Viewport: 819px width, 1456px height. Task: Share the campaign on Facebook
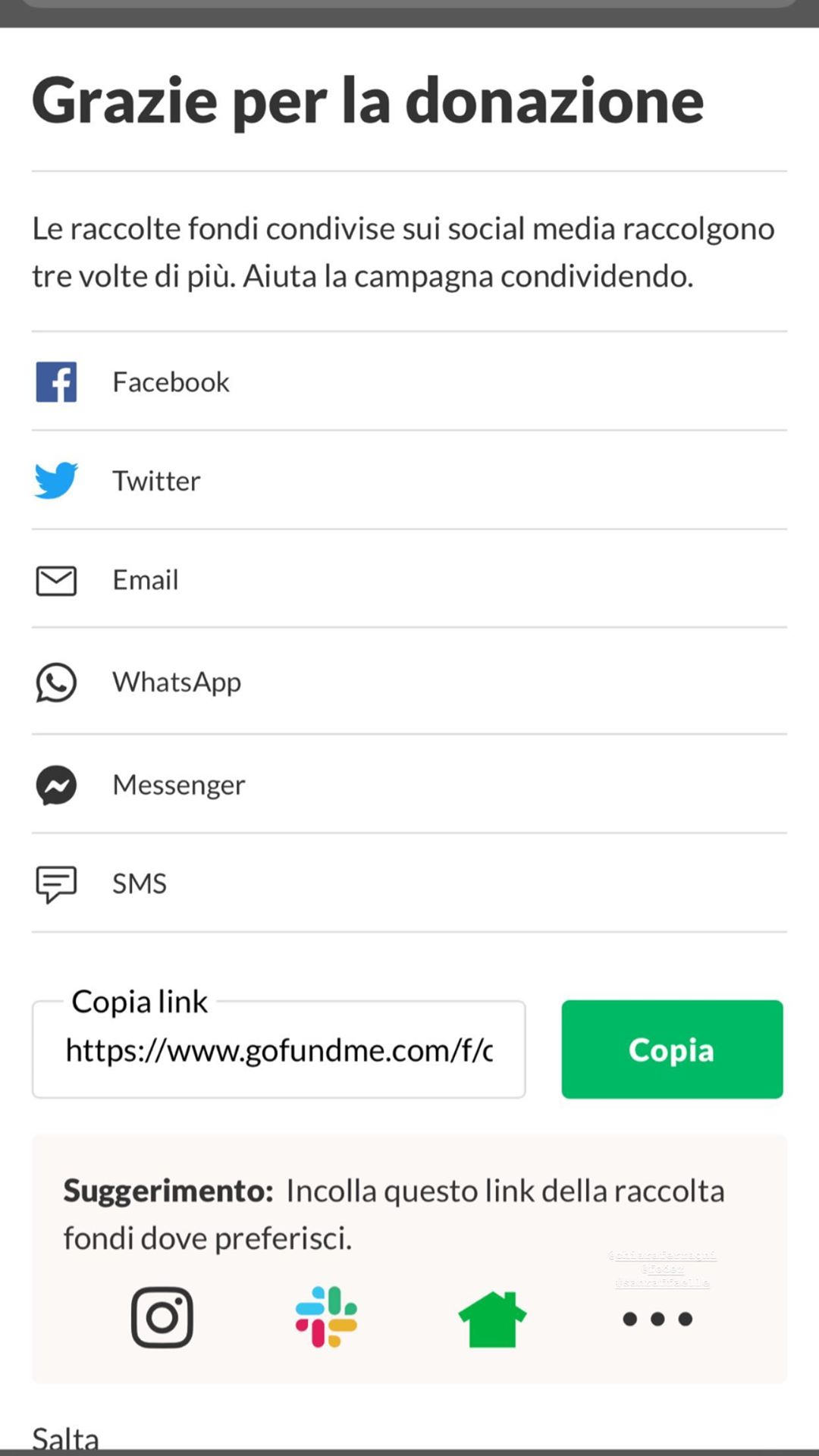click(409, 381)
